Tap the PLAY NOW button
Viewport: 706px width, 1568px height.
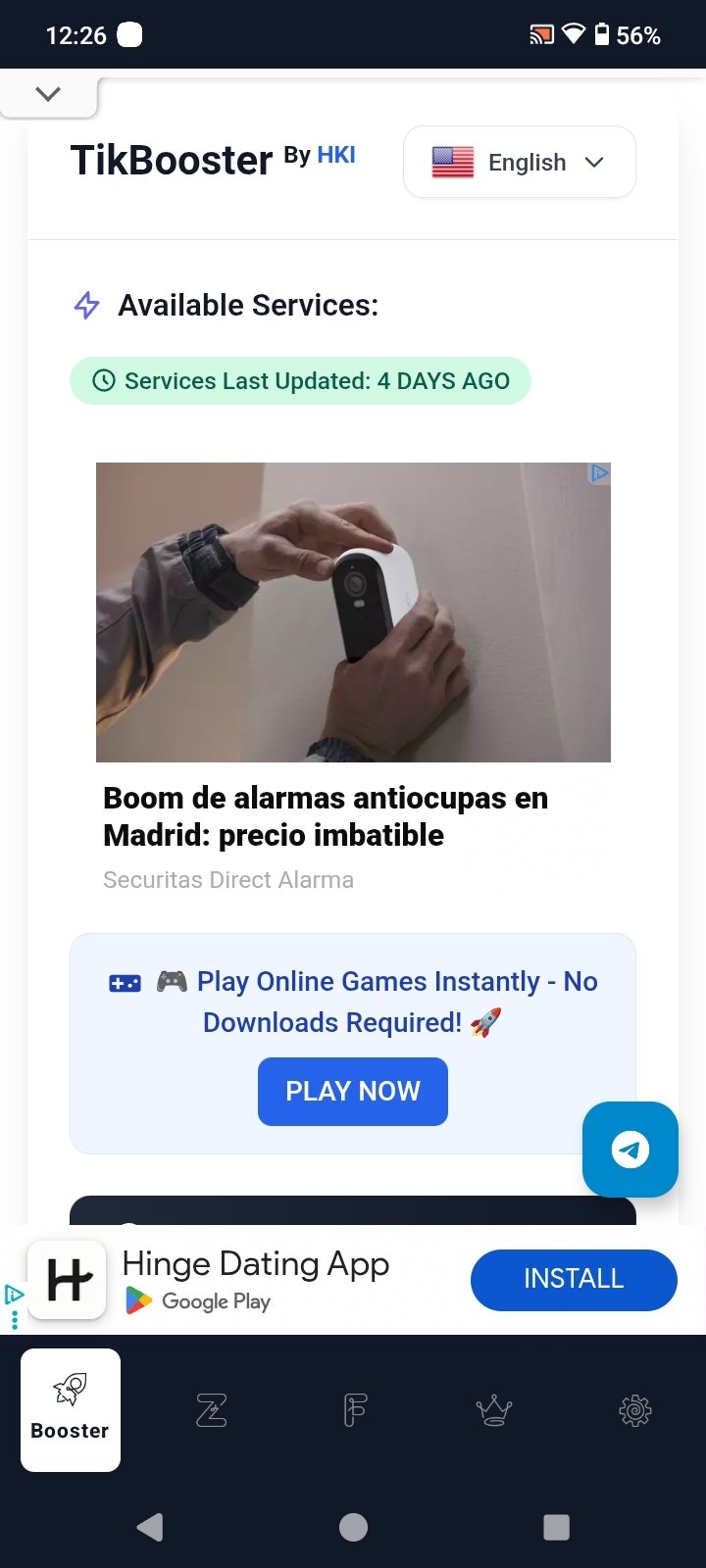(x=353, y=1091)
